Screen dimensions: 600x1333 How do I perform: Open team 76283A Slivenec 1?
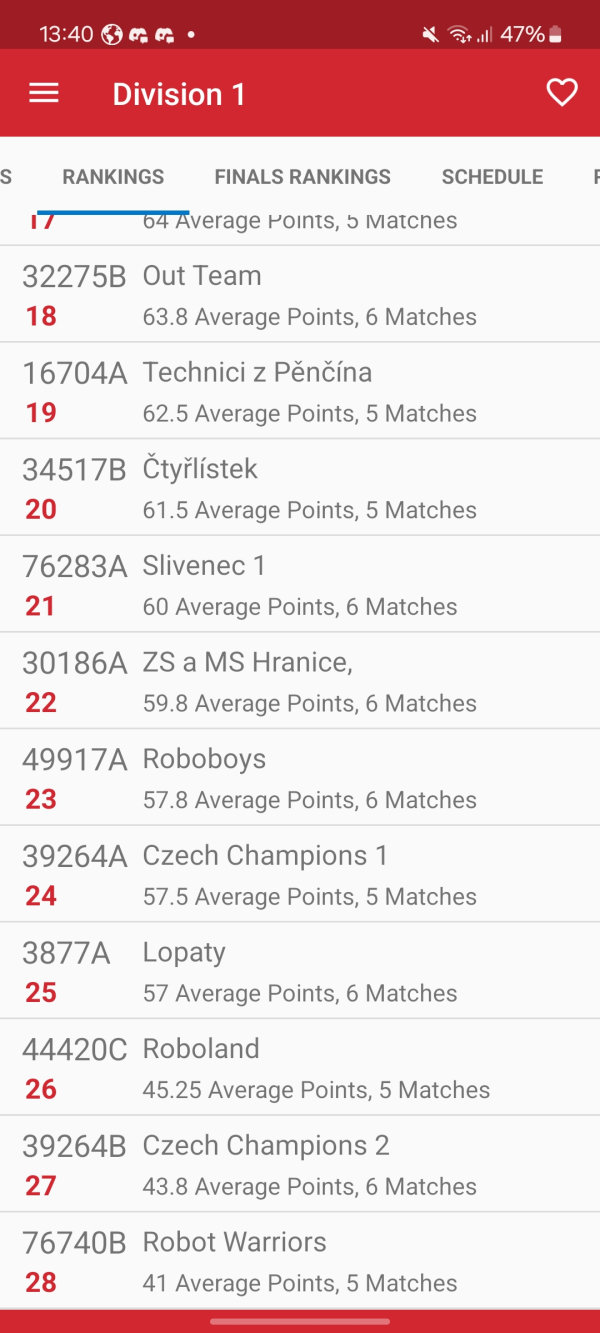pyautogui.click(x=300, y=585)
